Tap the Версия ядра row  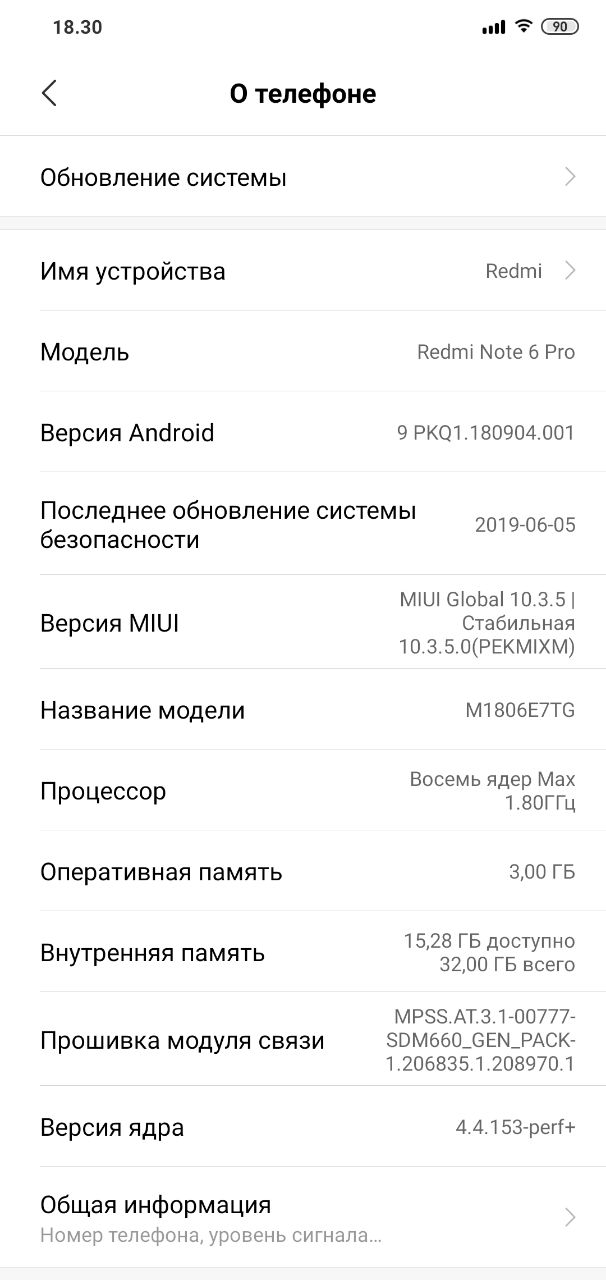pyautogui.click(x=303, y=1127)
